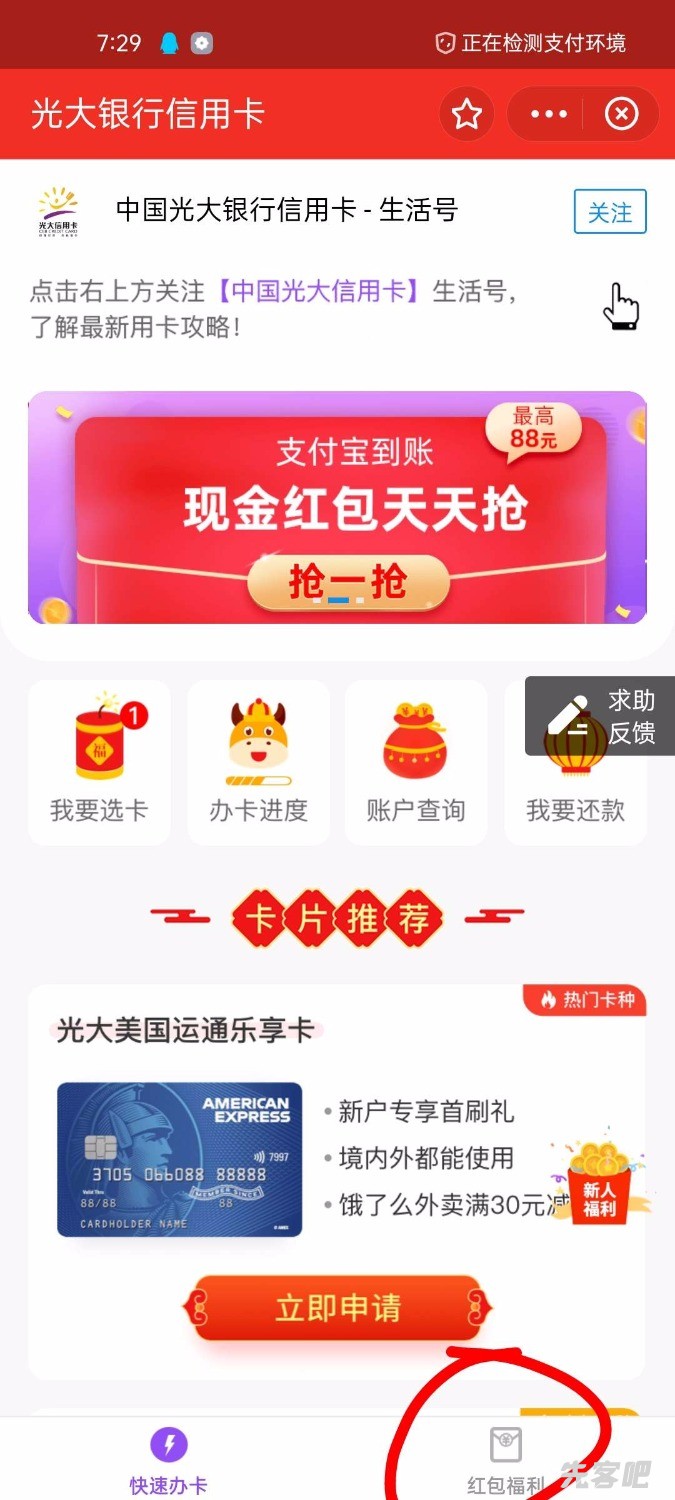The image size is (675, 1500).
Task: Open the 现金红包天天抢 banner
Action: [337, 507]
